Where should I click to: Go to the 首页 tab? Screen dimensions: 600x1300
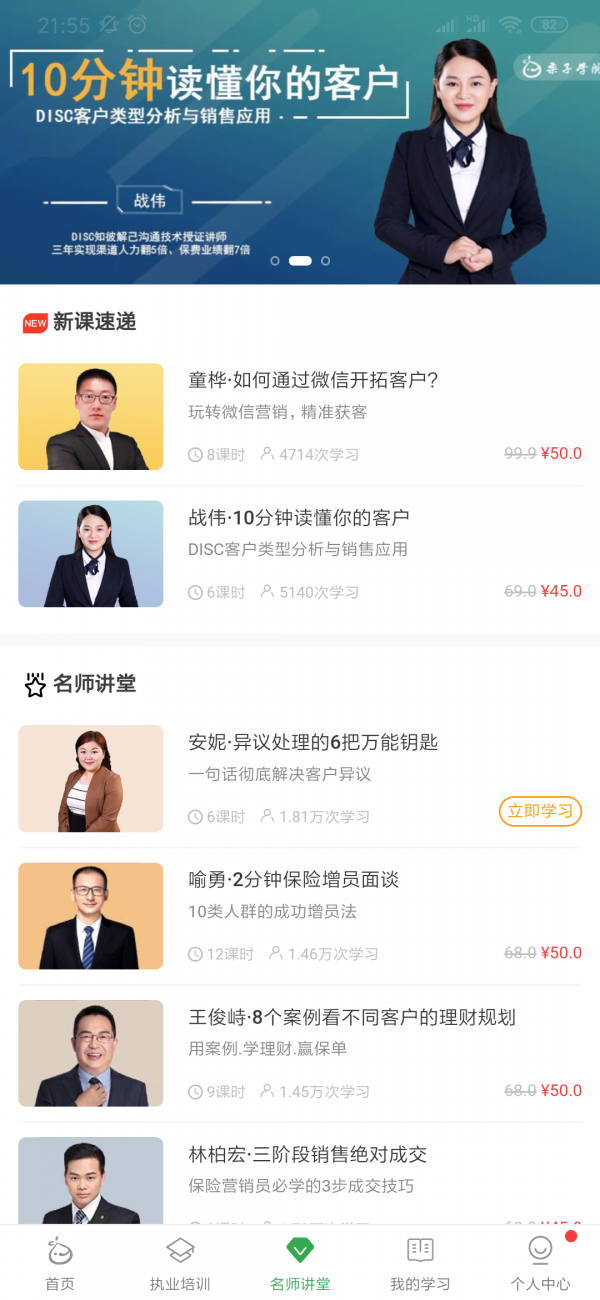pos(60,1262)
